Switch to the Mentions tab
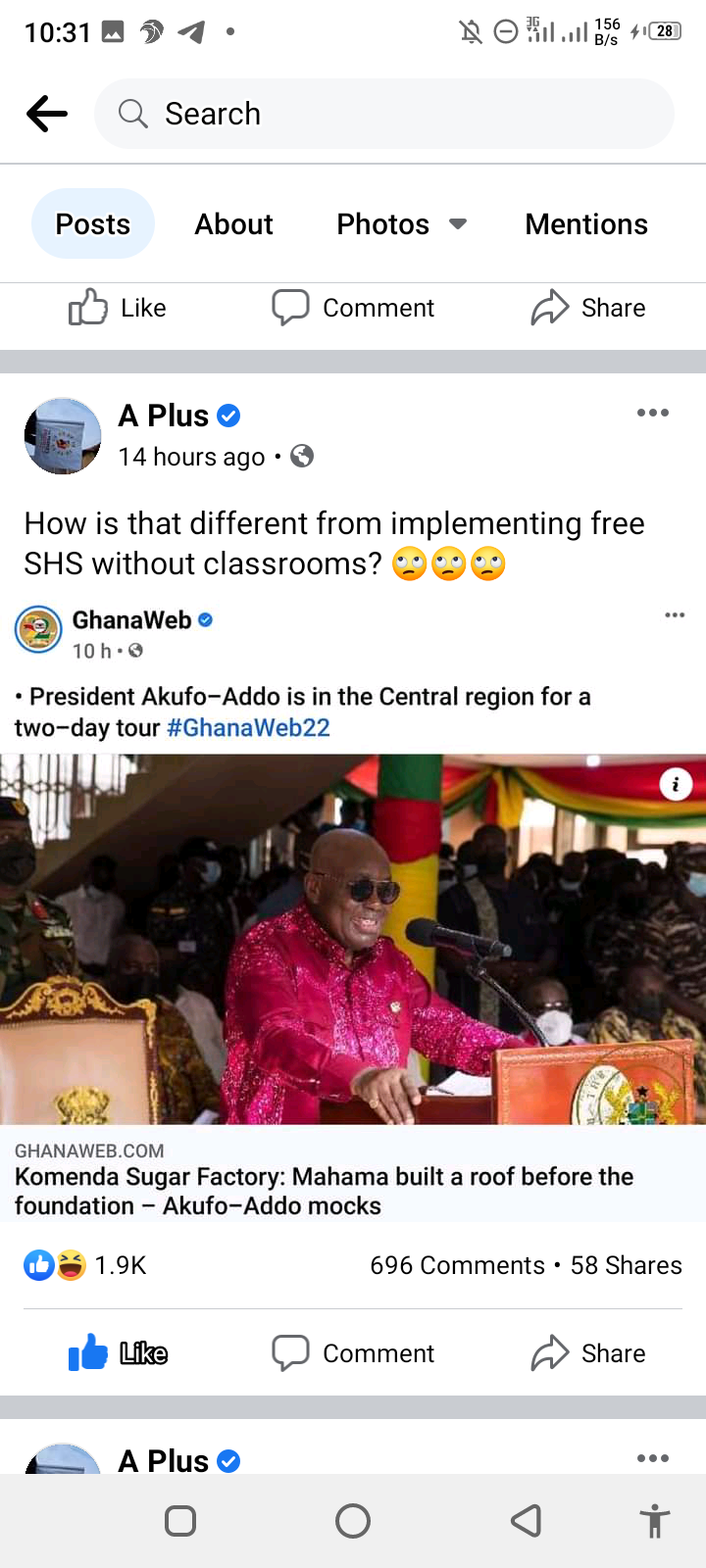This screenshot has width=706, height=1568. [585, 224]
